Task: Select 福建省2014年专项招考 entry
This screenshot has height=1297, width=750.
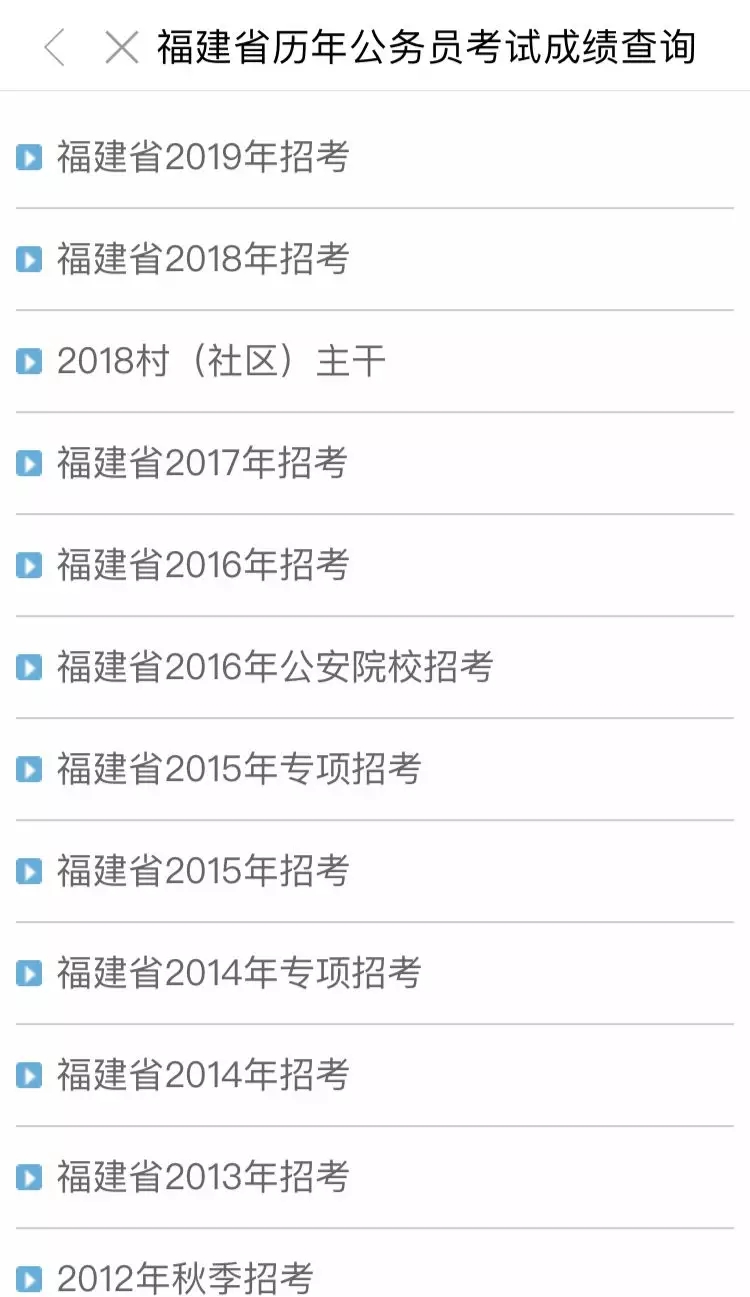Action: [238, 974]
